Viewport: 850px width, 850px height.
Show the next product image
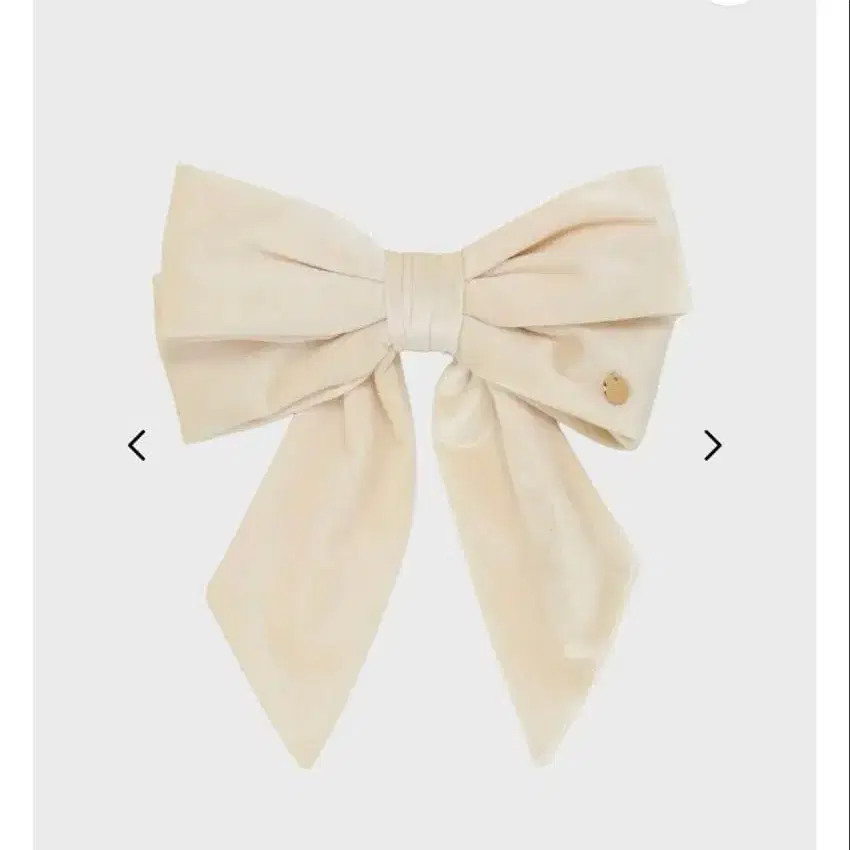712,446
